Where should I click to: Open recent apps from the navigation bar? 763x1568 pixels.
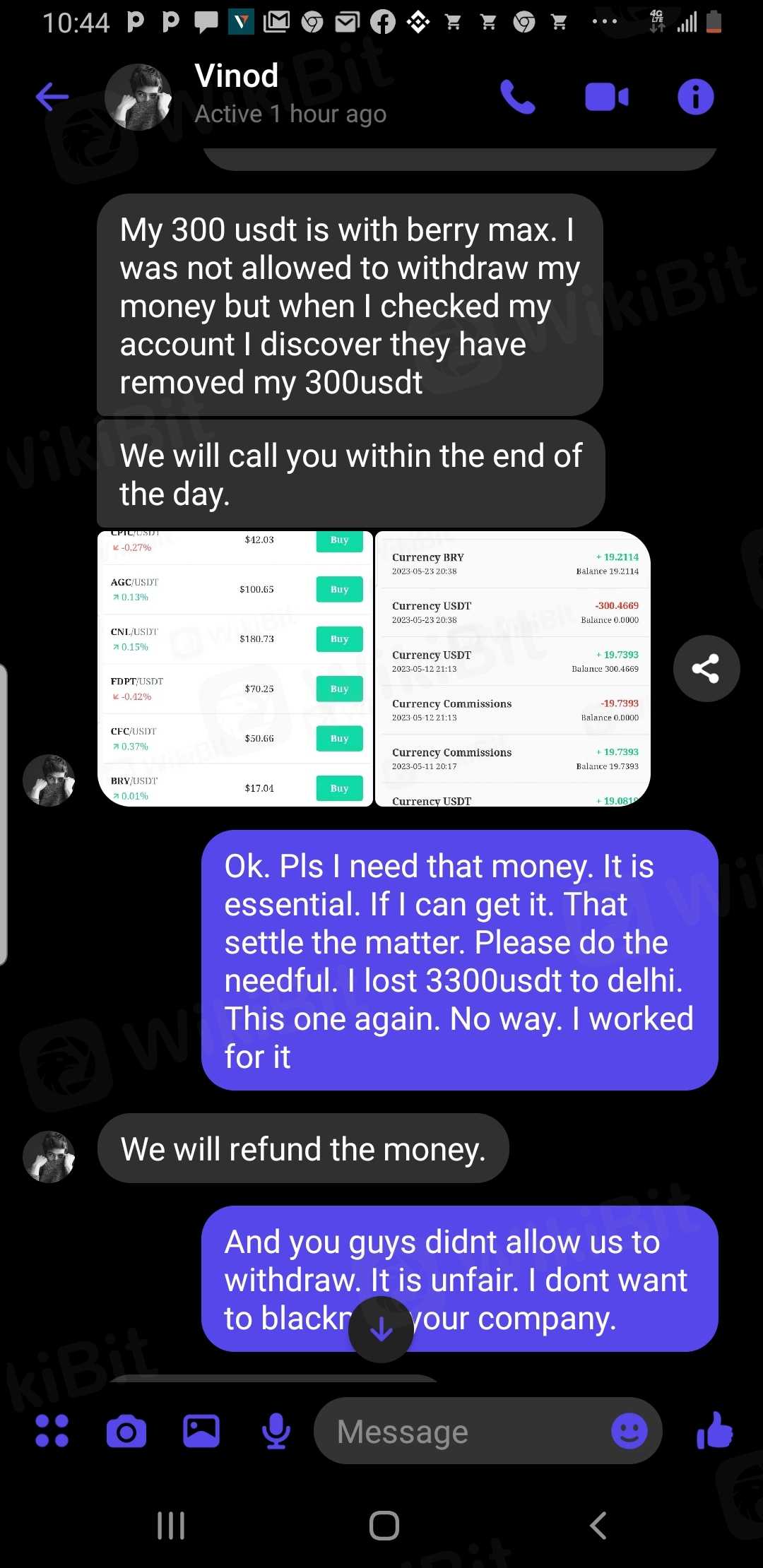click(171, 1526)
